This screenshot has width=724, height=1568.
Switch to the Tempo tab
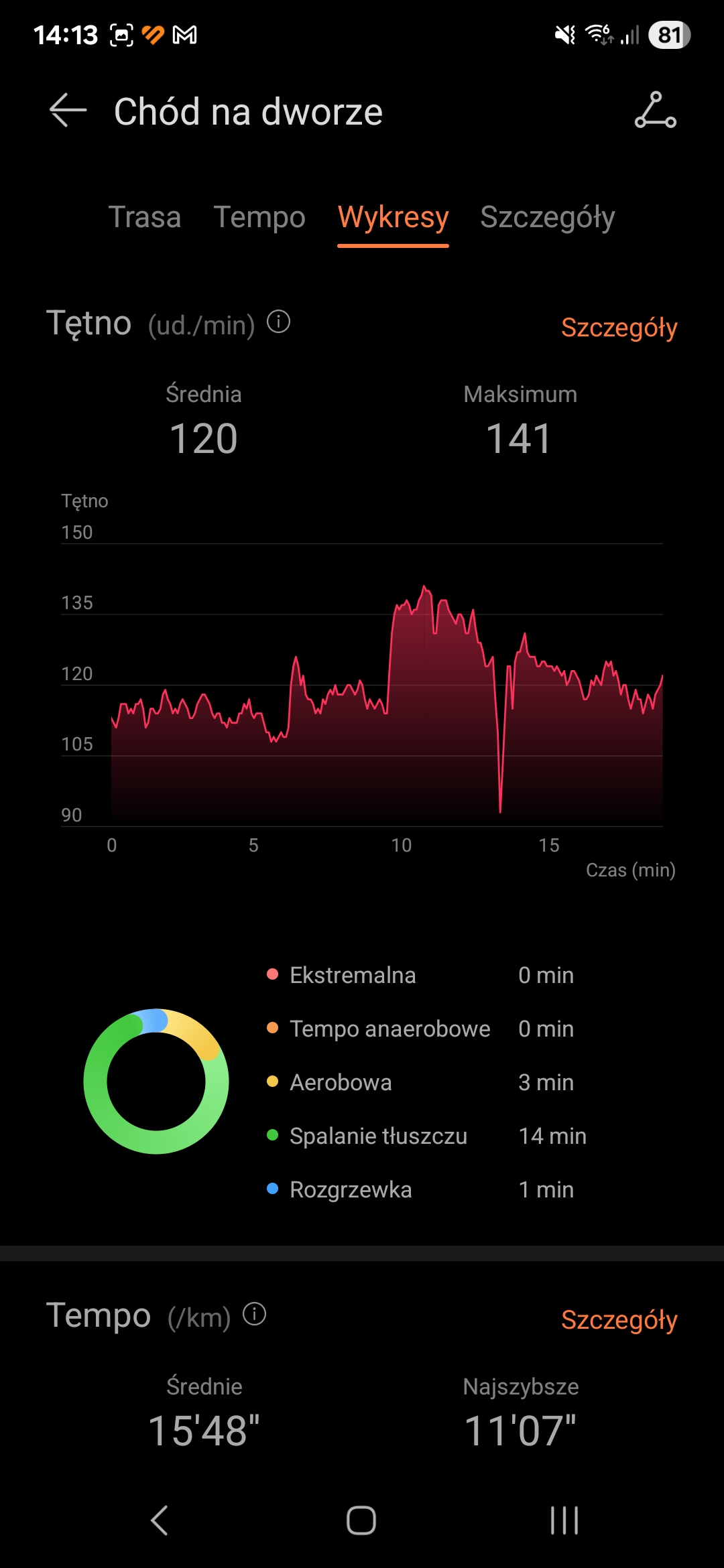259,218
